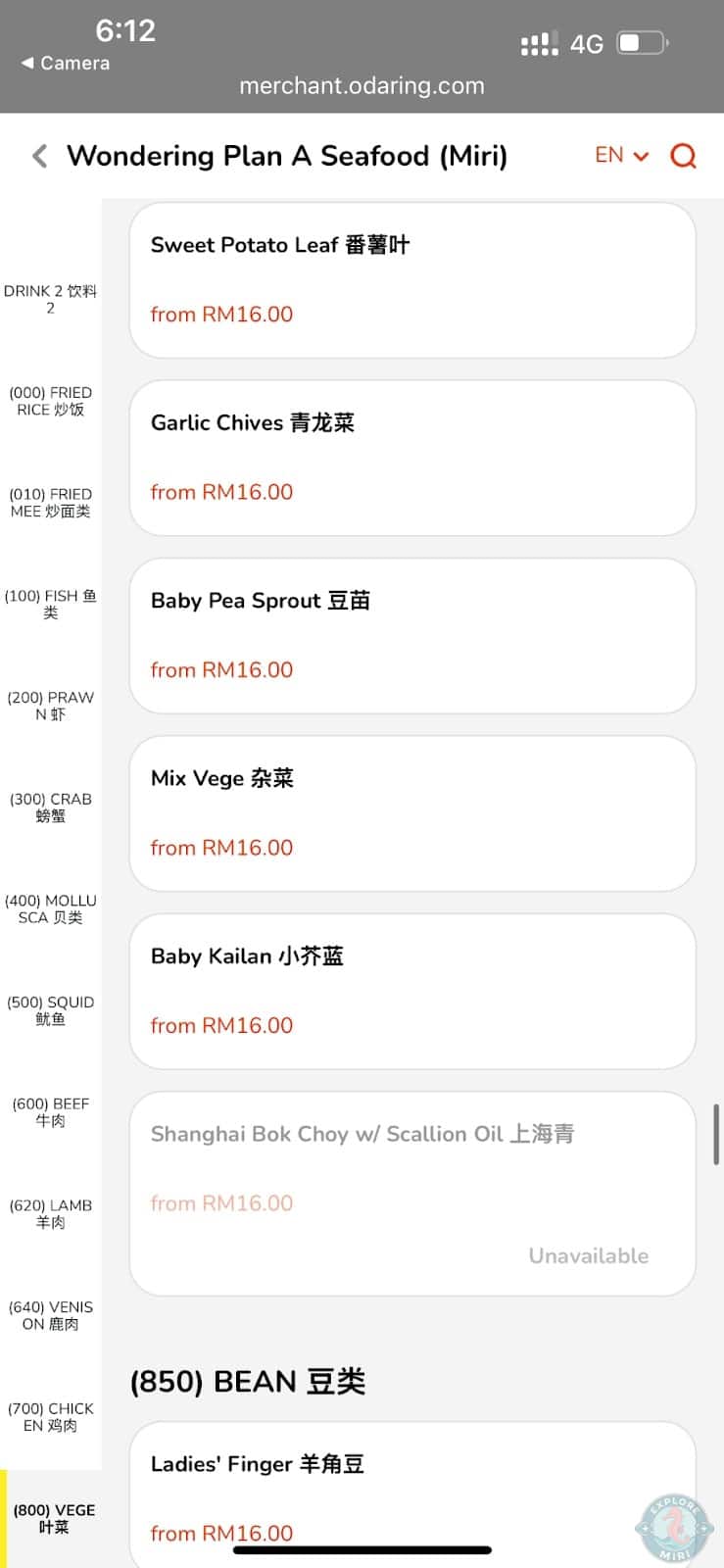Viewport: 724px width, 1568px height.
Task: Tap the Explore Miri badge
Action: click(672, 1525)
